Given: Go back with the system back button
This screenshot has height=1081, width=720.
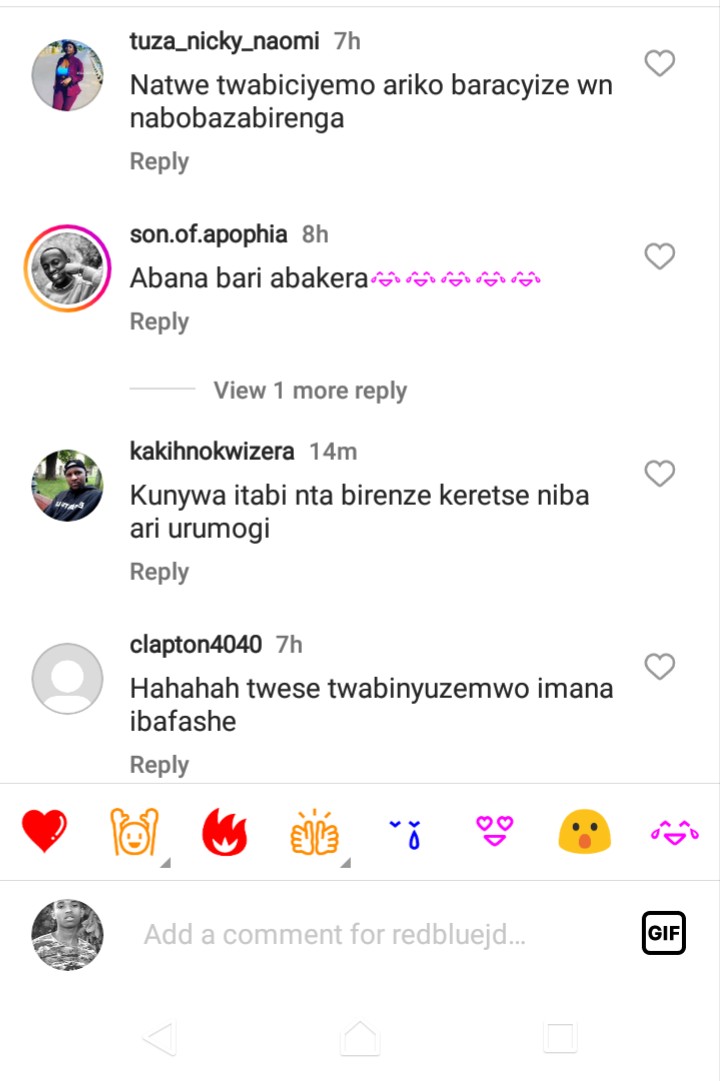Looking at the screenshot, I should click(x=160, y=1038).
